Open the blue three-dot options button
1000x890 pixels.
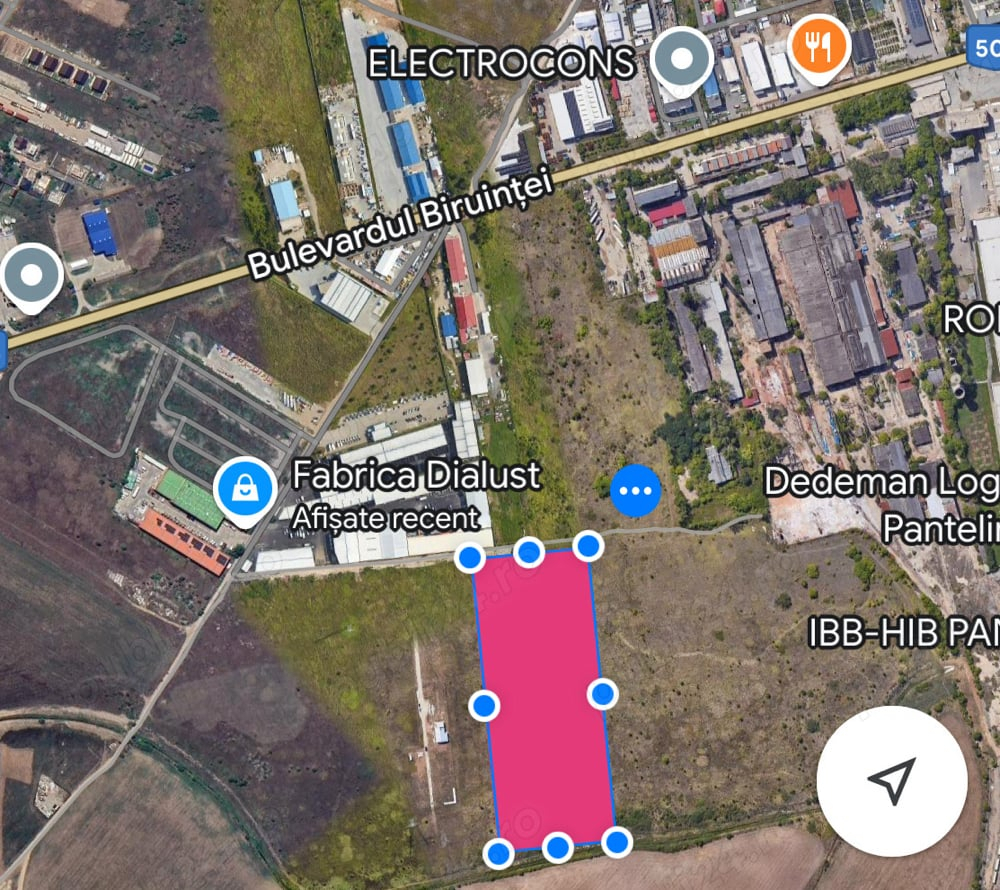pyautogui.click(x=636, y=491)
